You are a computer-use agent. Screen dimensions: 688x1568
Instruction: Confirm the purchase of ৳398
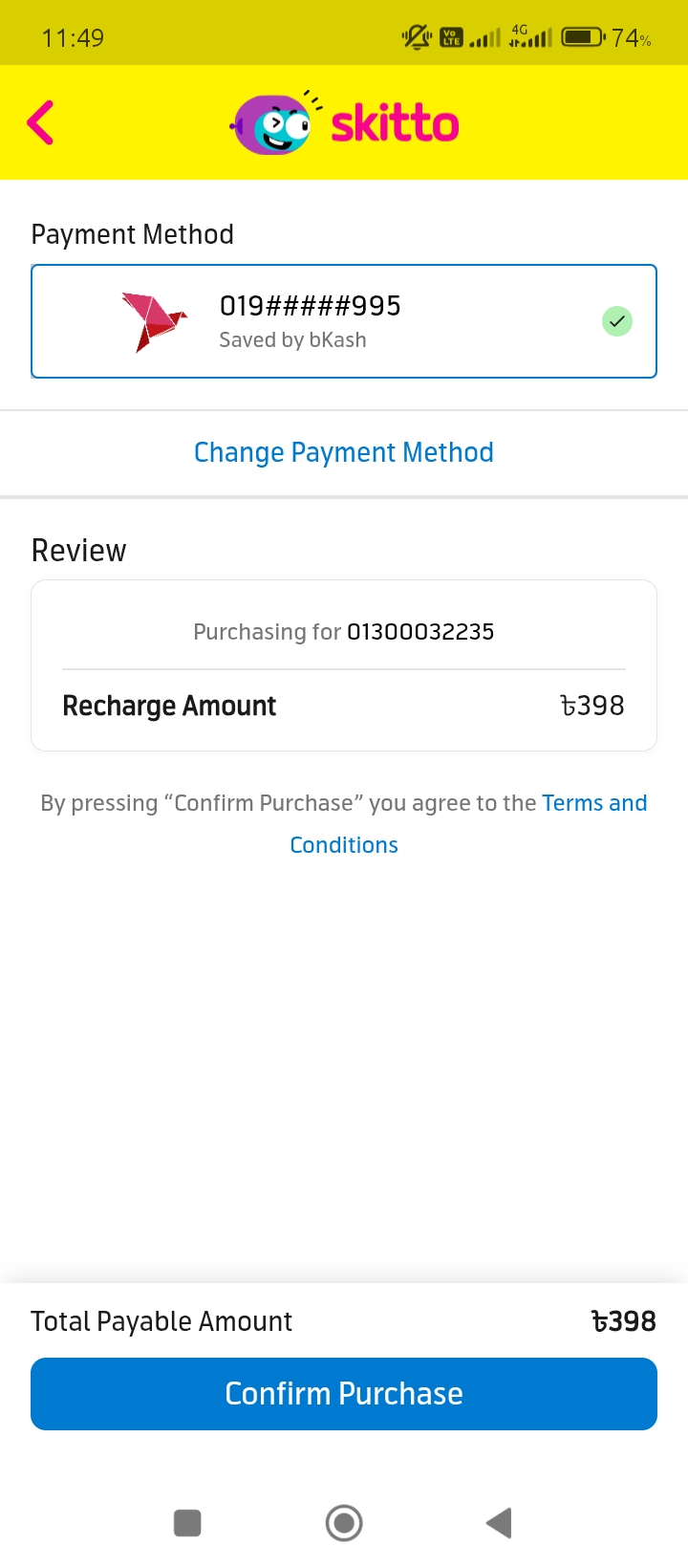point(344,1394)
